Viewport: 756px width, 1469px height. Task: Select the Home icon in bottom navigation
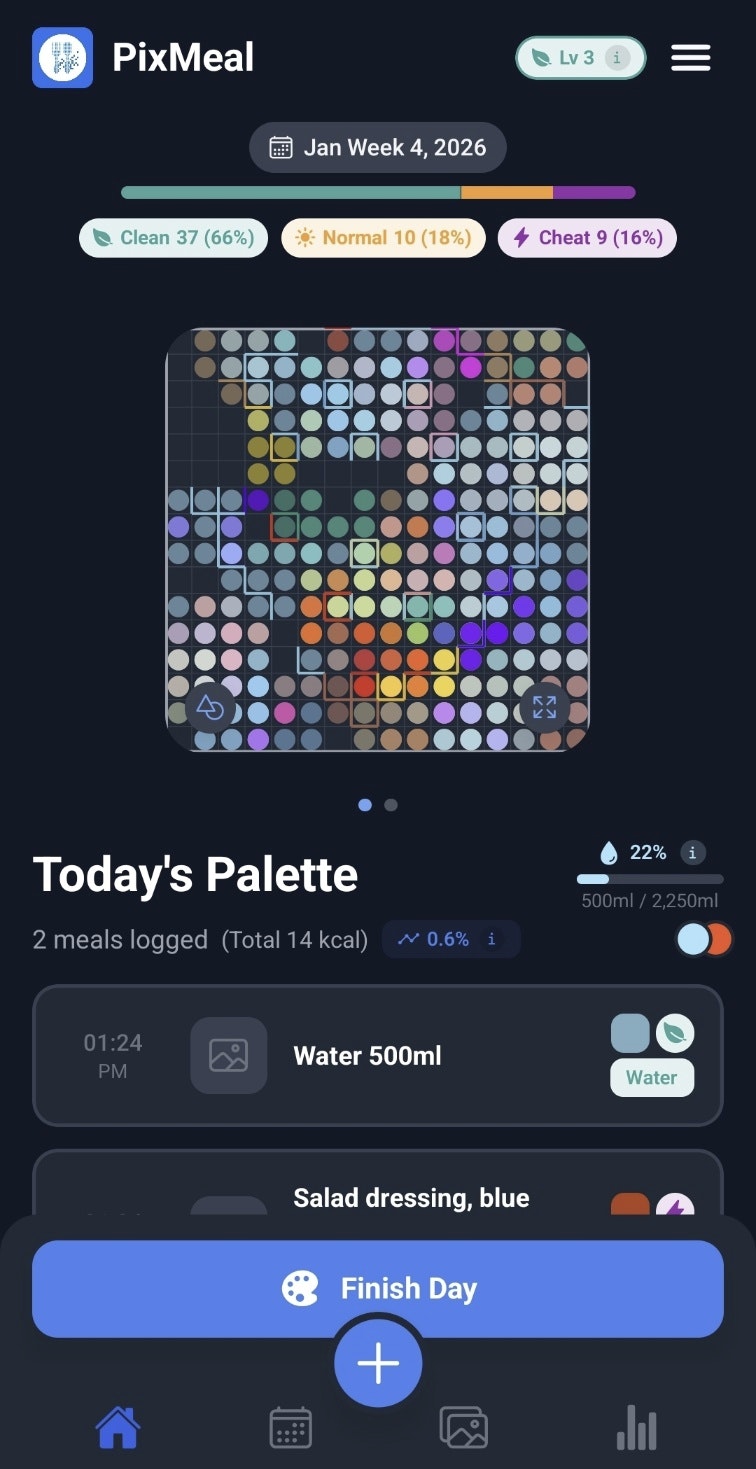coord(118,1427)
